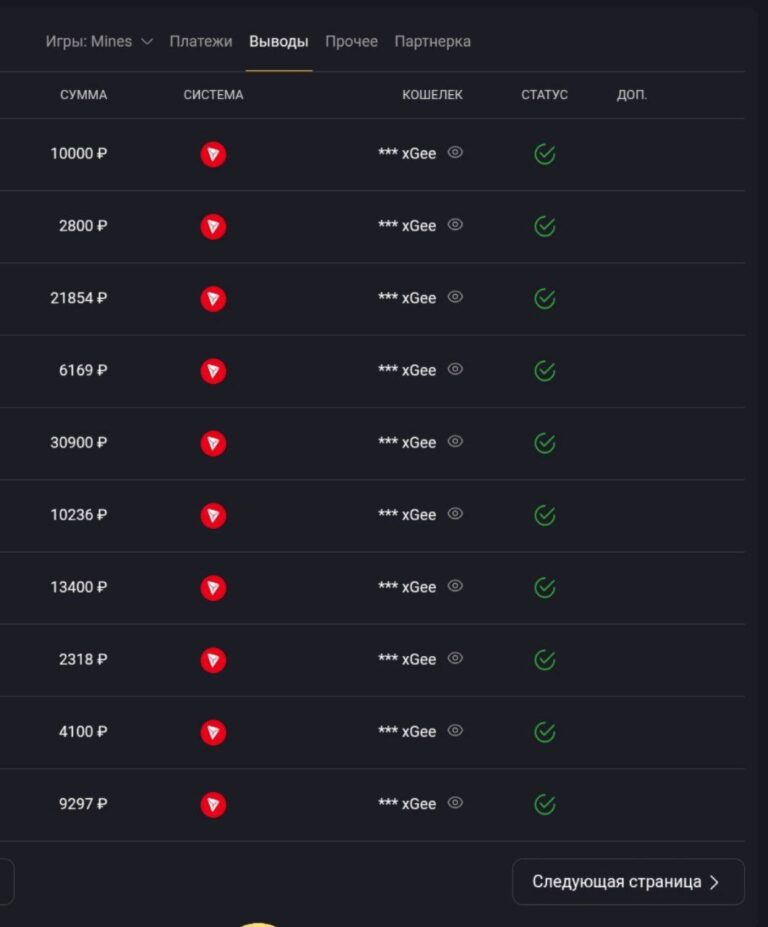Unhide wallet in the 4100 ₽ row
The height and width of the screenshot is (927, 768).
pos(455,730)
